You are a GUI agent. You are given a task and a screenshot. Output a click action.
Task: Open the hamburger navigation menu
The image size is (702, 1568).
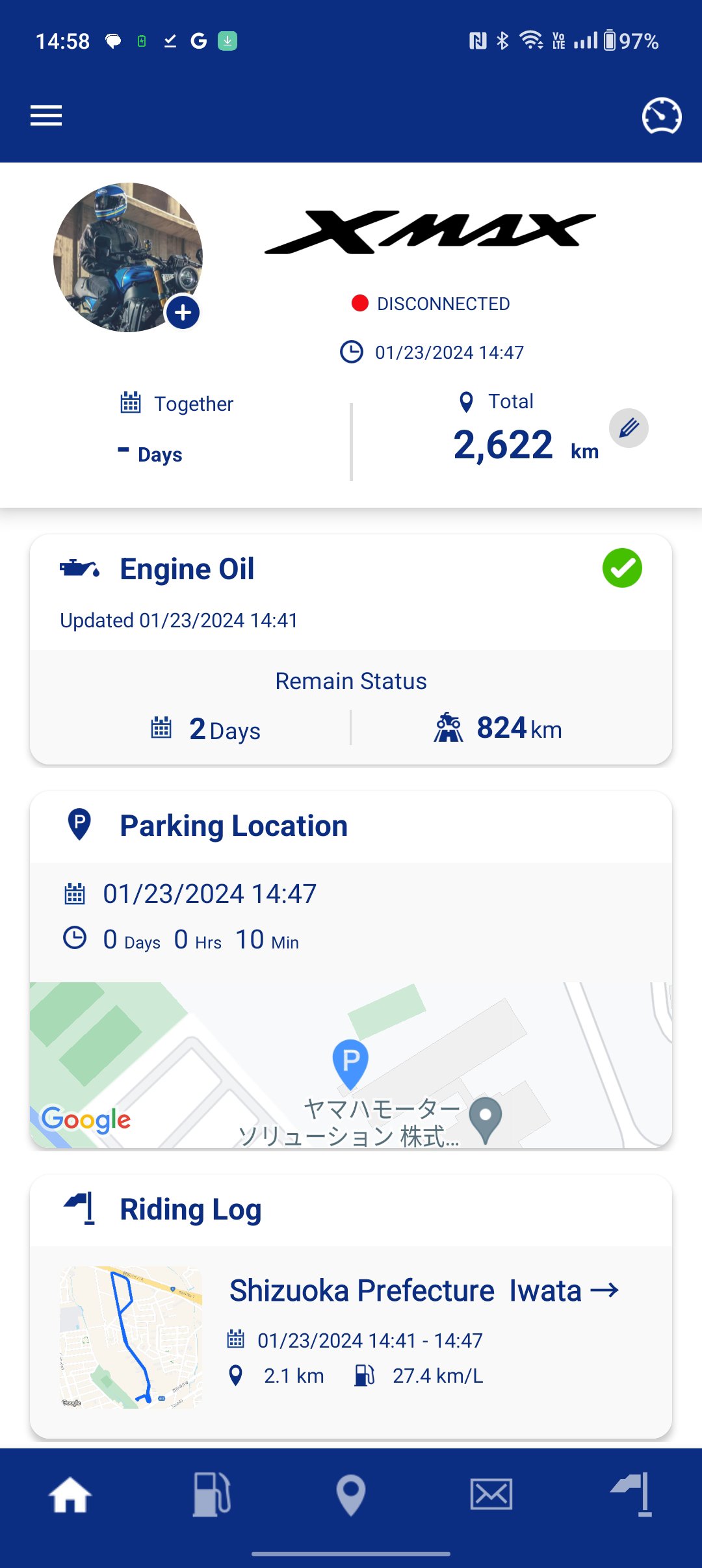(x=46, y=116)
